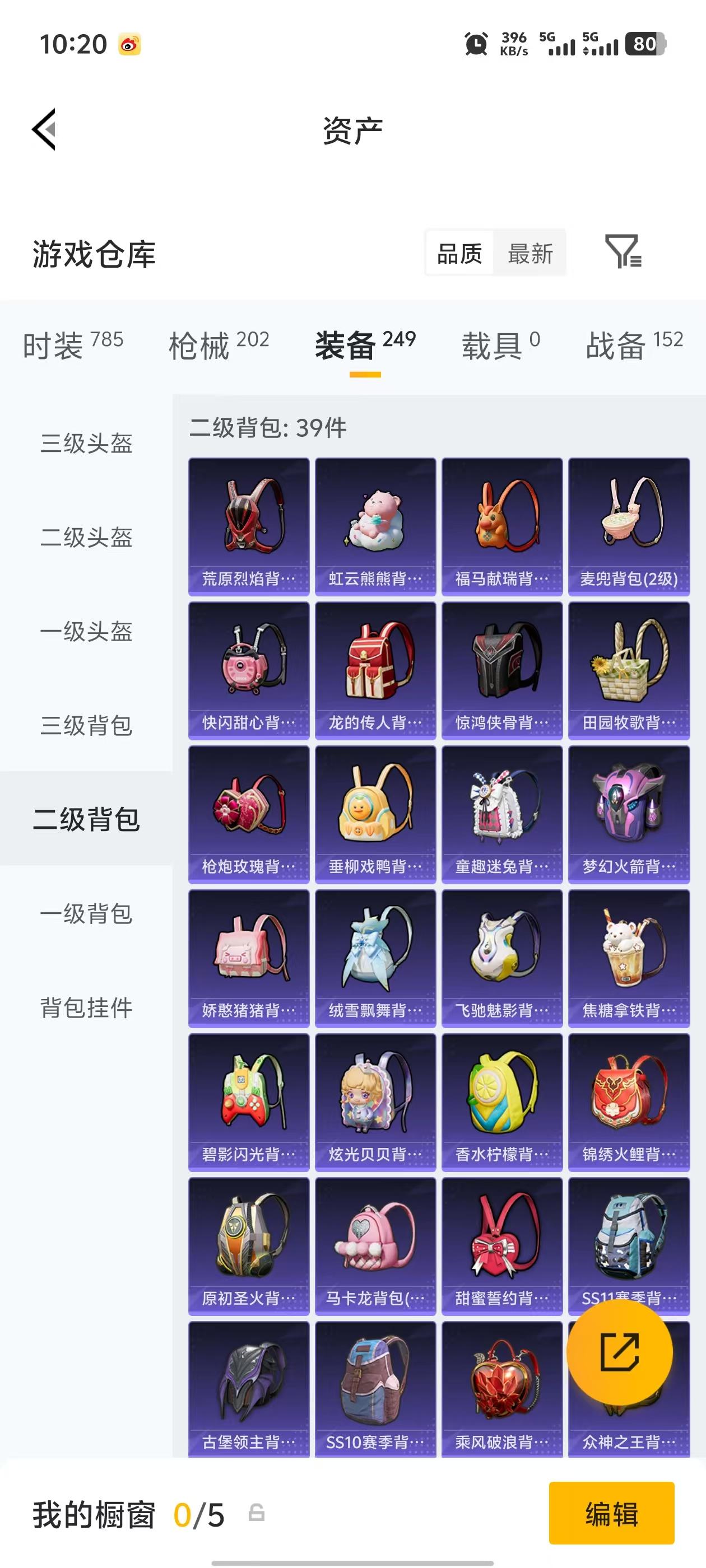Open the SS10赛季背包 thumbnail

(x=375, y=1388)
